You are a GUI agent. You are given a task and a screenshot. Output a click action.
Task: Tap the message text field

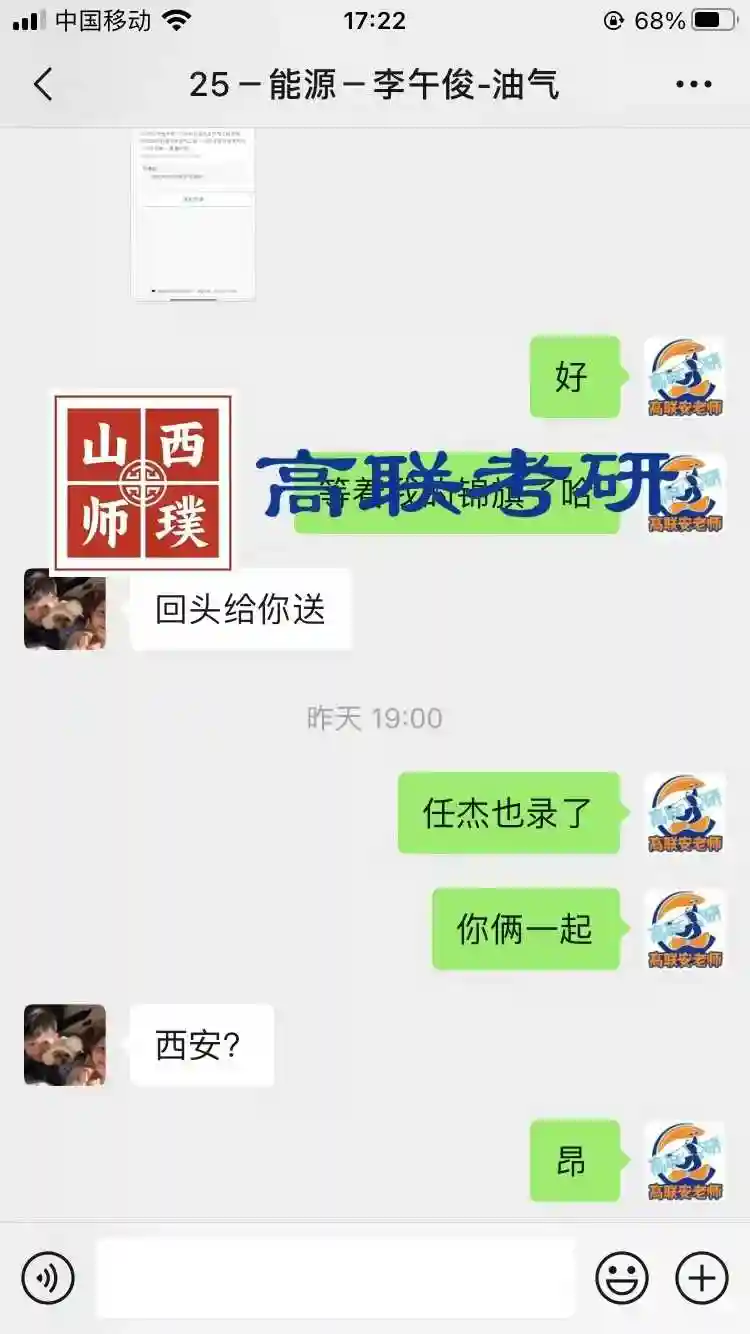335,1277
